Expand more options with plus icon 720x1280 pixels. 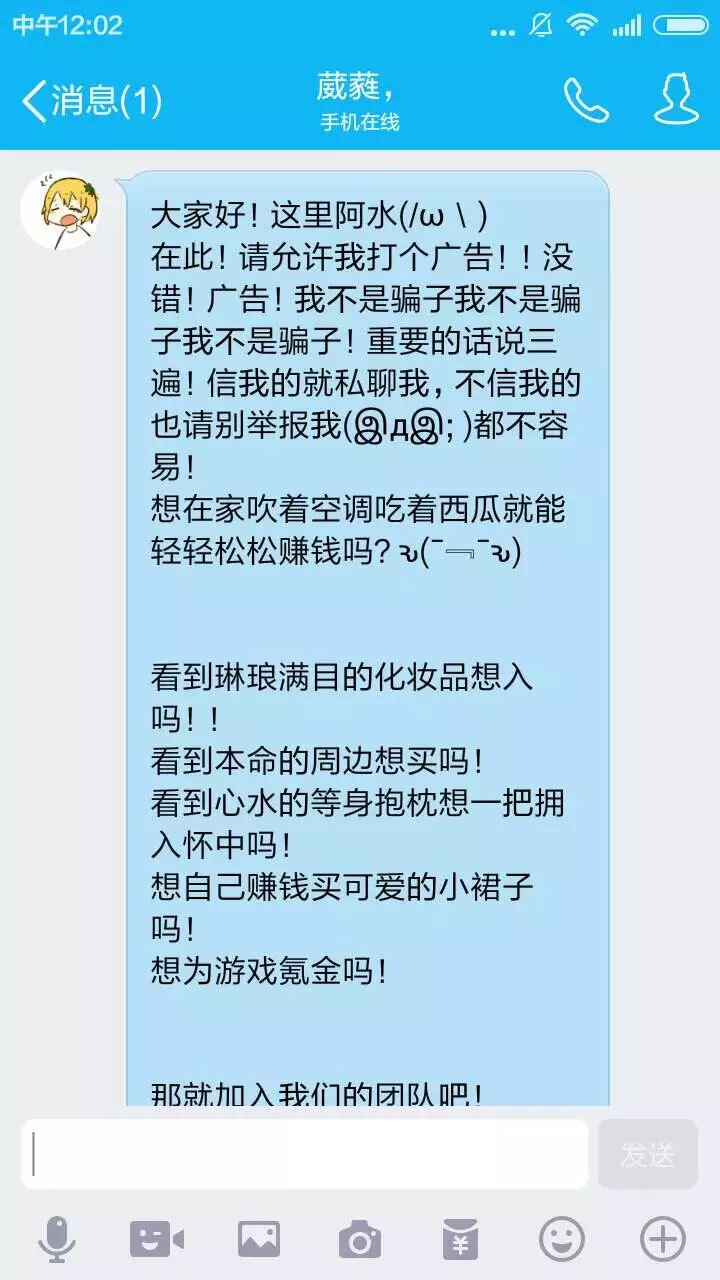click(x=663, y=1240)
